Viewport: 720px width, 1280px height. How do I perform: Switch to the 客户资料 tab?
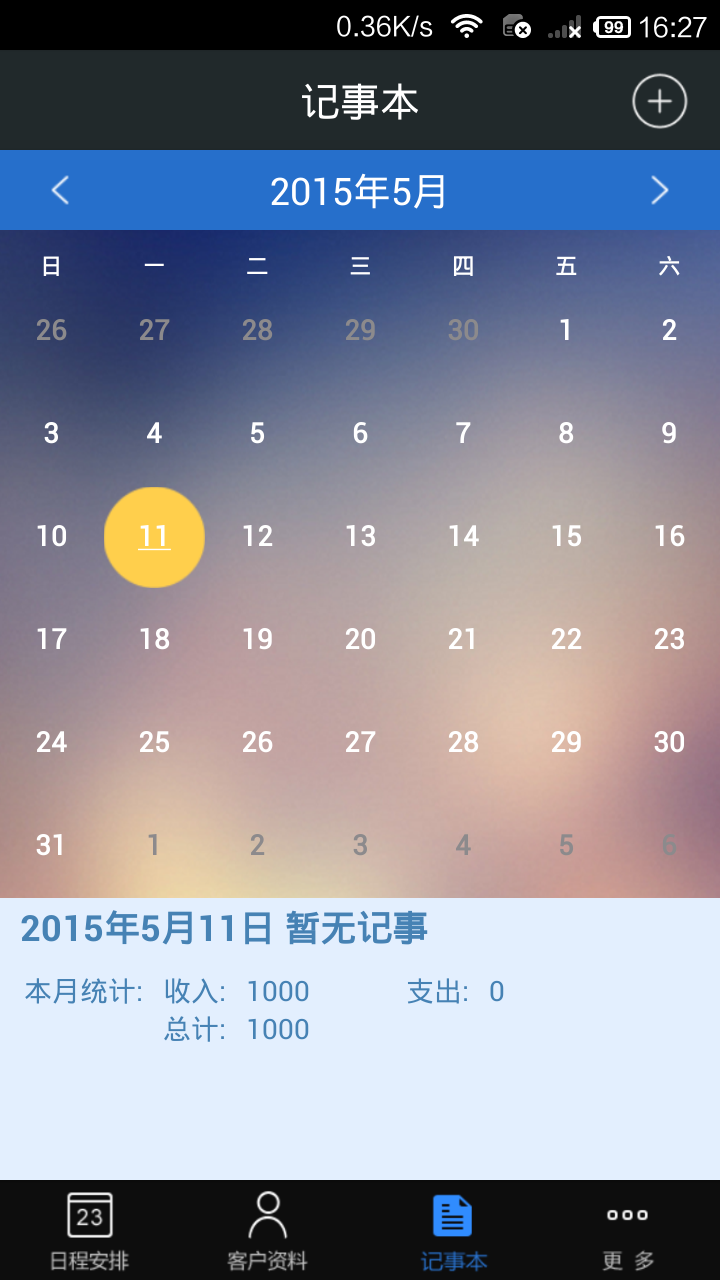pos(267,1230)
